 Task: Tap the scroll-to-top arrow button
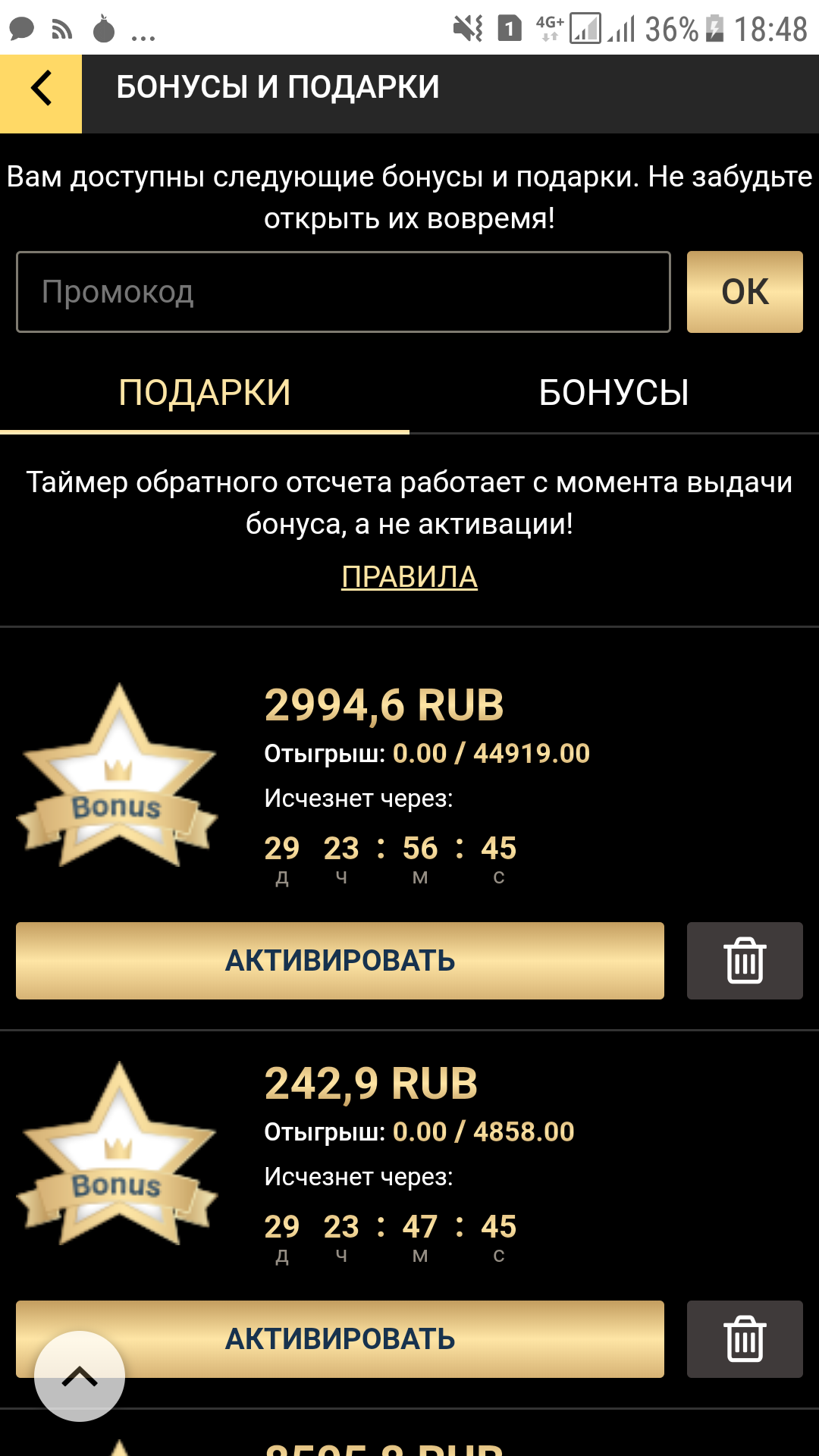(x=80, y=1376)
